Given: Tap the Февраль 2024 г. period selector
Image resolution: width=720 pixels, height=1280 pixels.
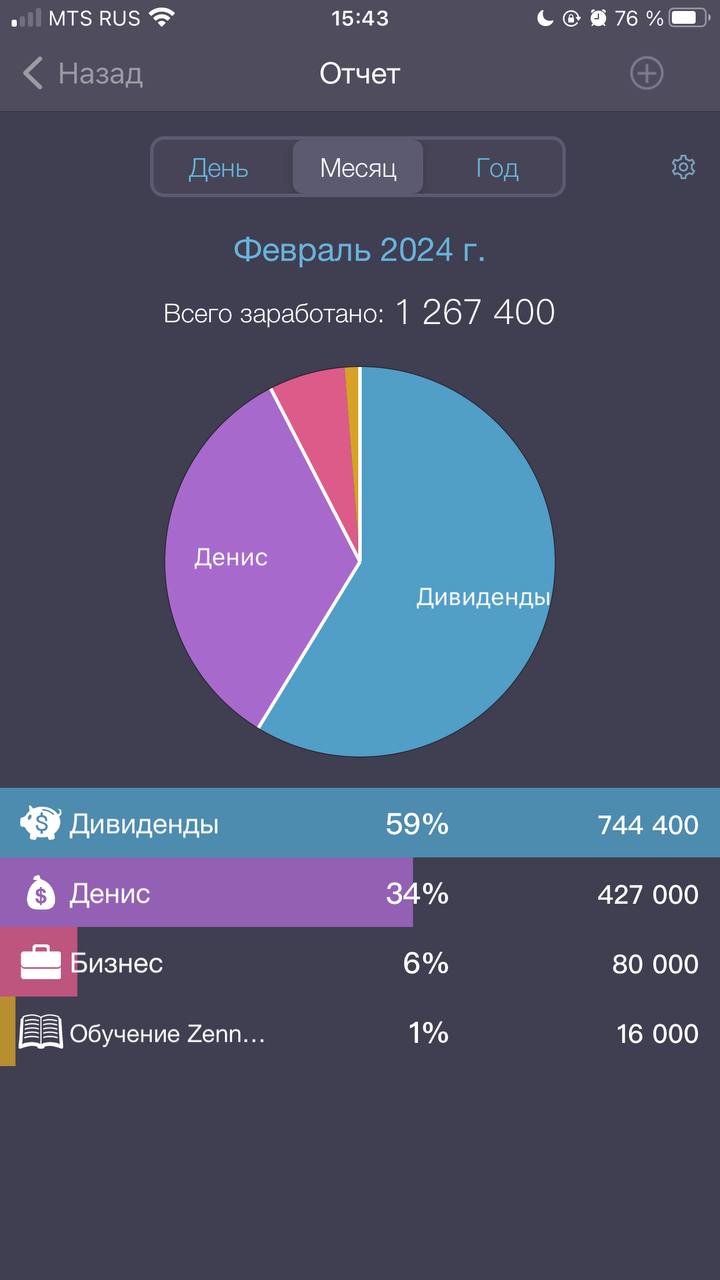Looking at the screenshot, I should tap(359, 249).
